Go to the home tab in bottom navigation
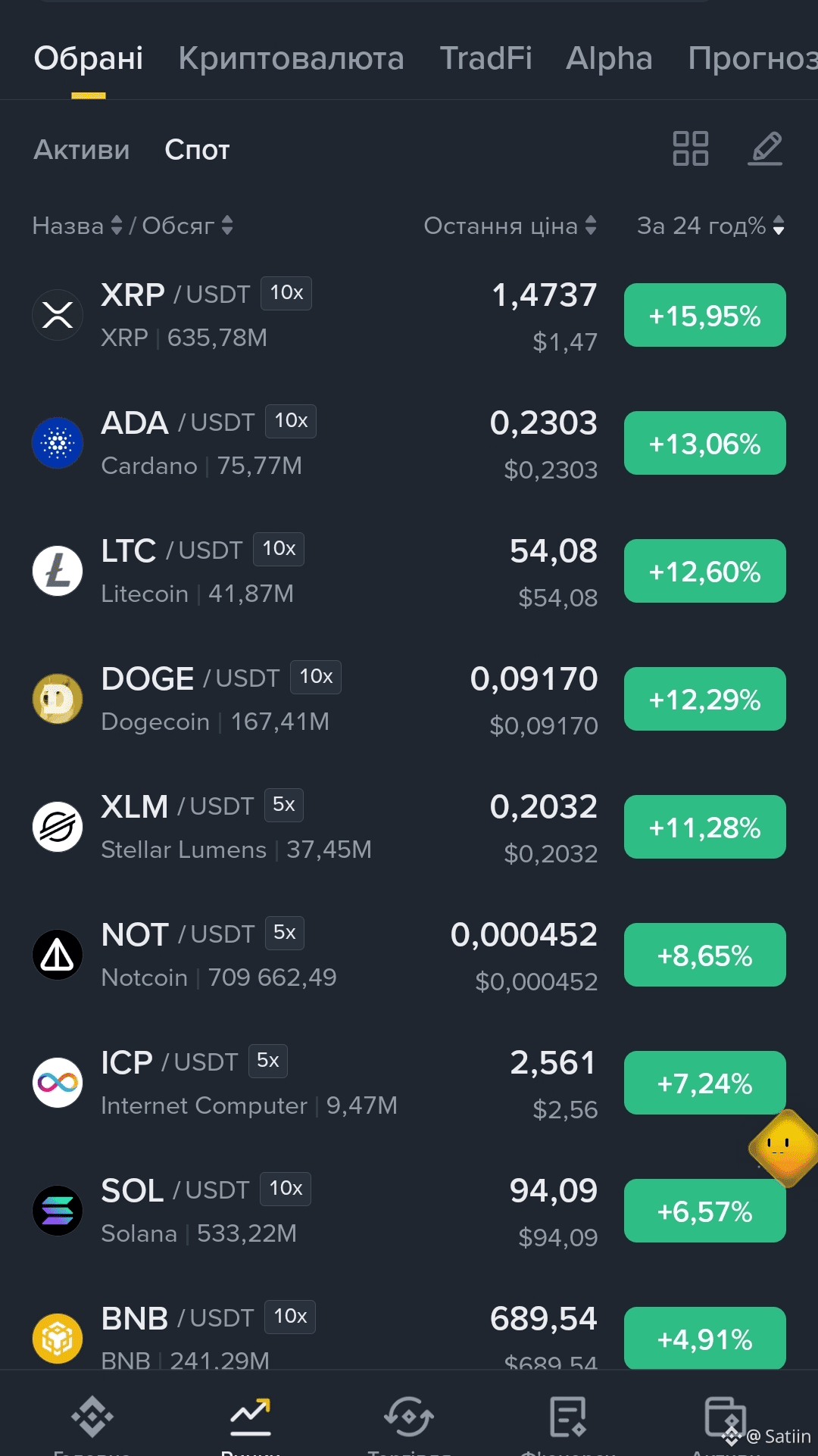The image size is (818, 1456). pos(92,1423)
